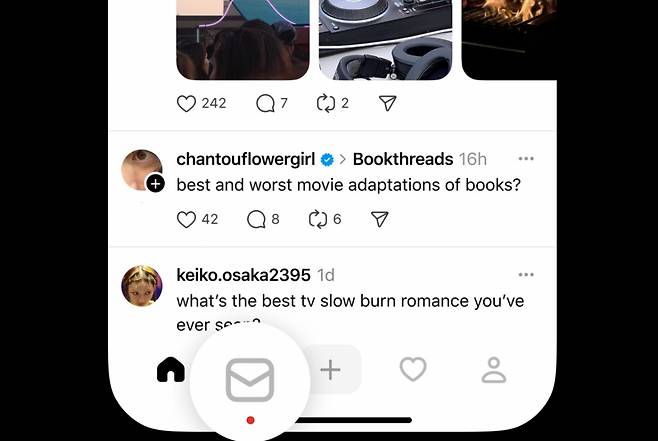The height and width of the screenshot is (441, 658).
Task: Like the post with 242 likes
Action: point(186,103)
